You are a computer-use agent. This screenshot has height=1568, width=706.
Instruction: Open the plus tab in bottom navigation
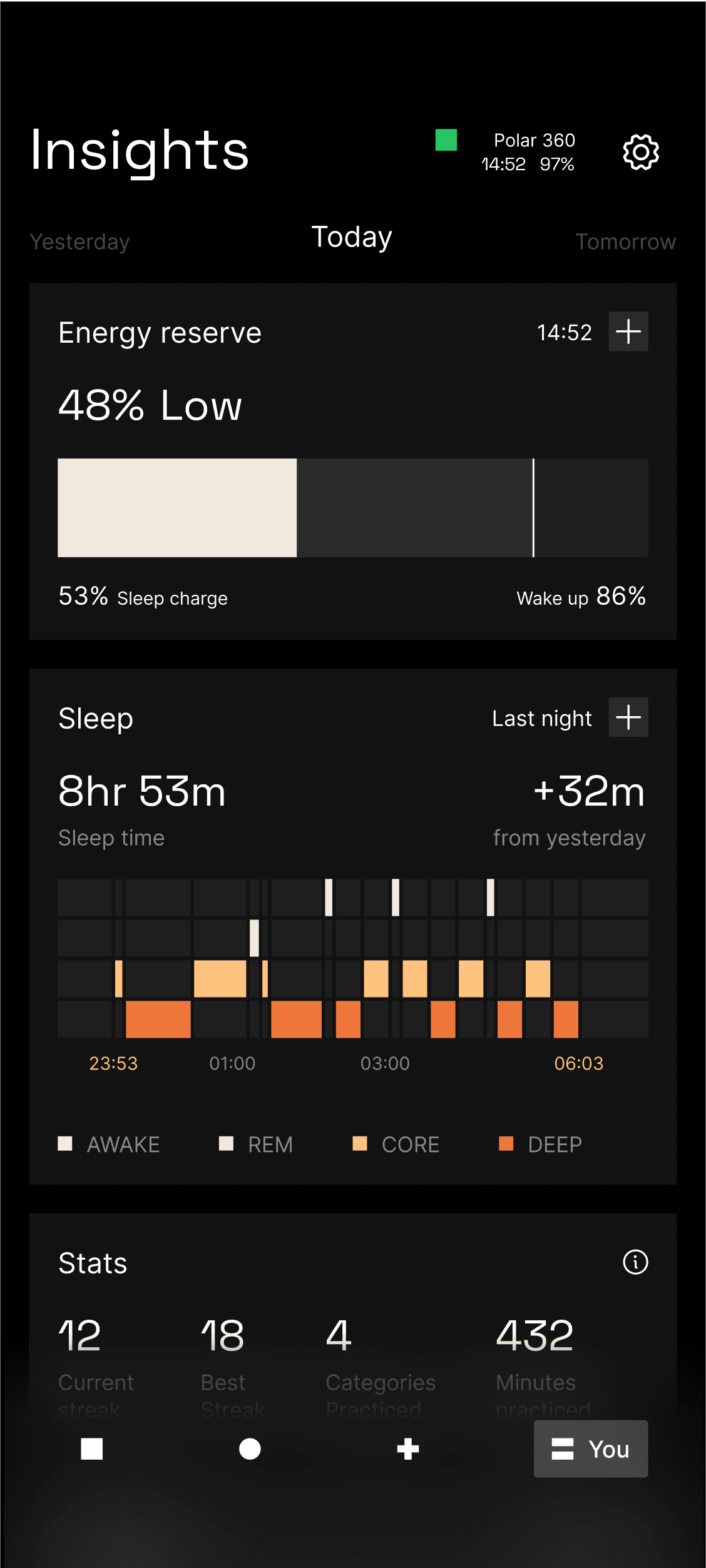click(408, 1449)
